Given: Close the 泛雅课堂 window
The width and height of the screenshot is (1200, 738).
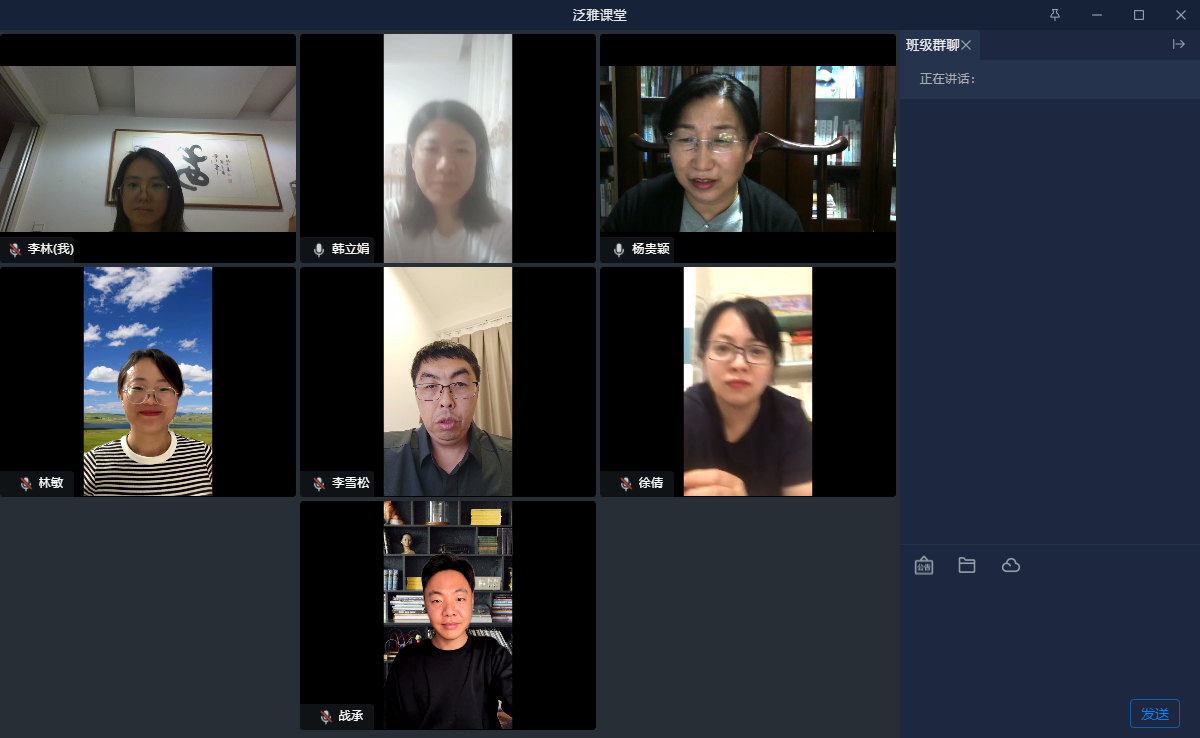Looking at the screenshot, I should tap(1180, 15).
